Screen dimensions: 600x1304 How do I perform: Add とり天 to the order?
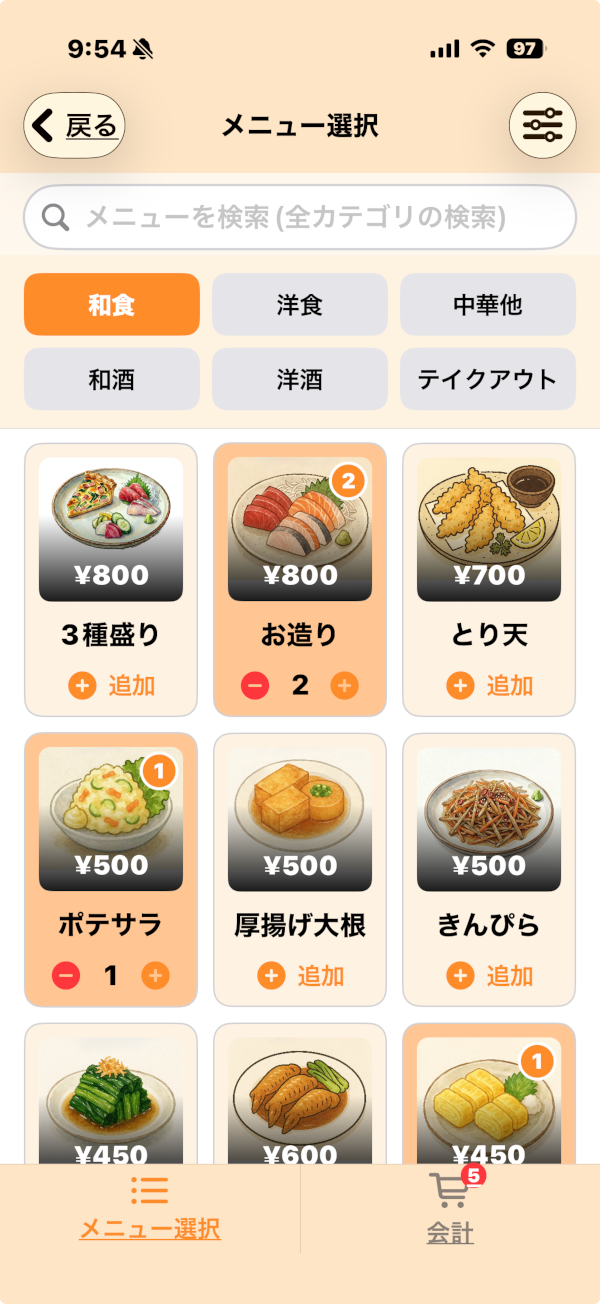[489, 686]
